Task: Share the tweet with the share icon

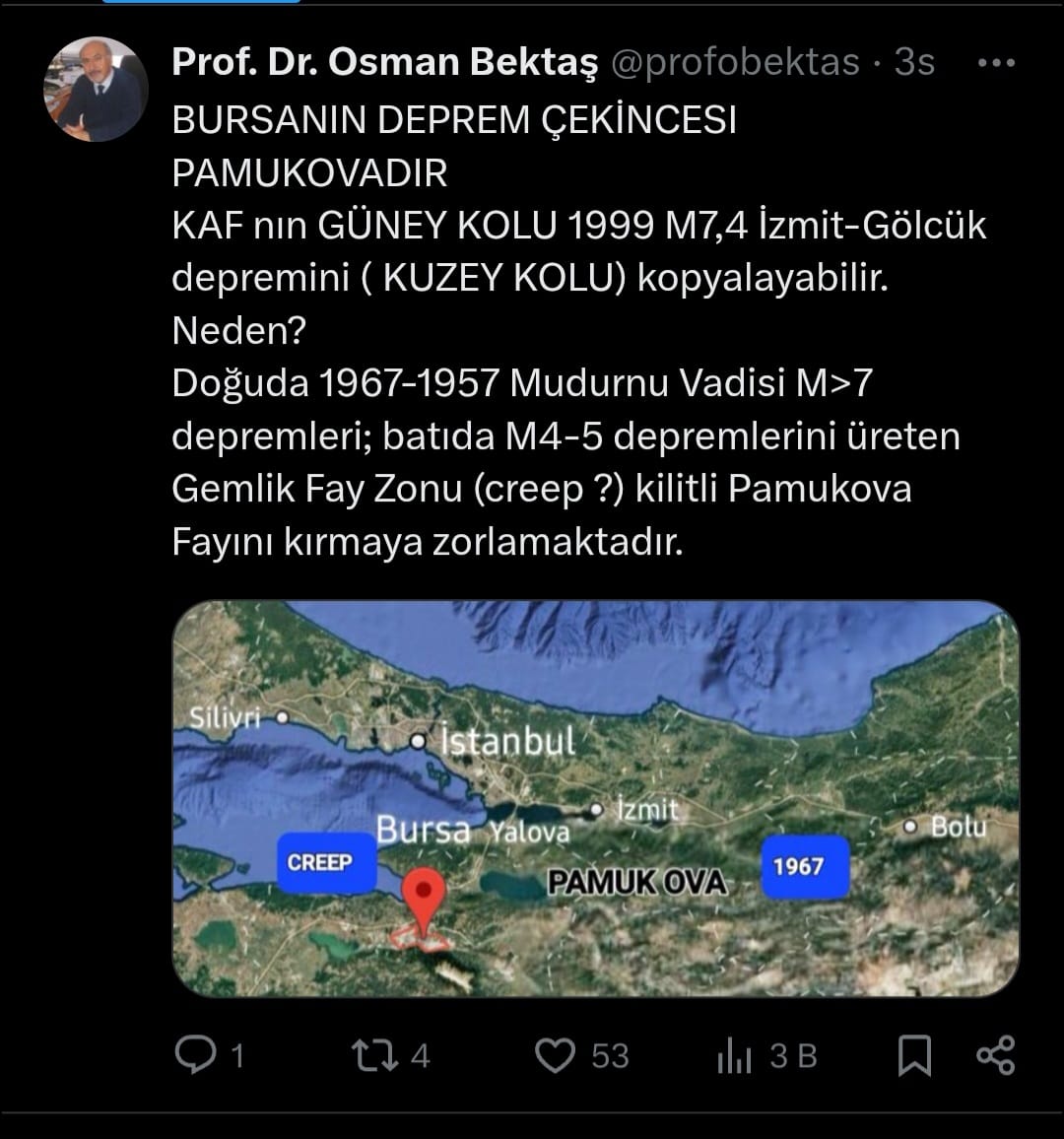Action: (996, 1055)
